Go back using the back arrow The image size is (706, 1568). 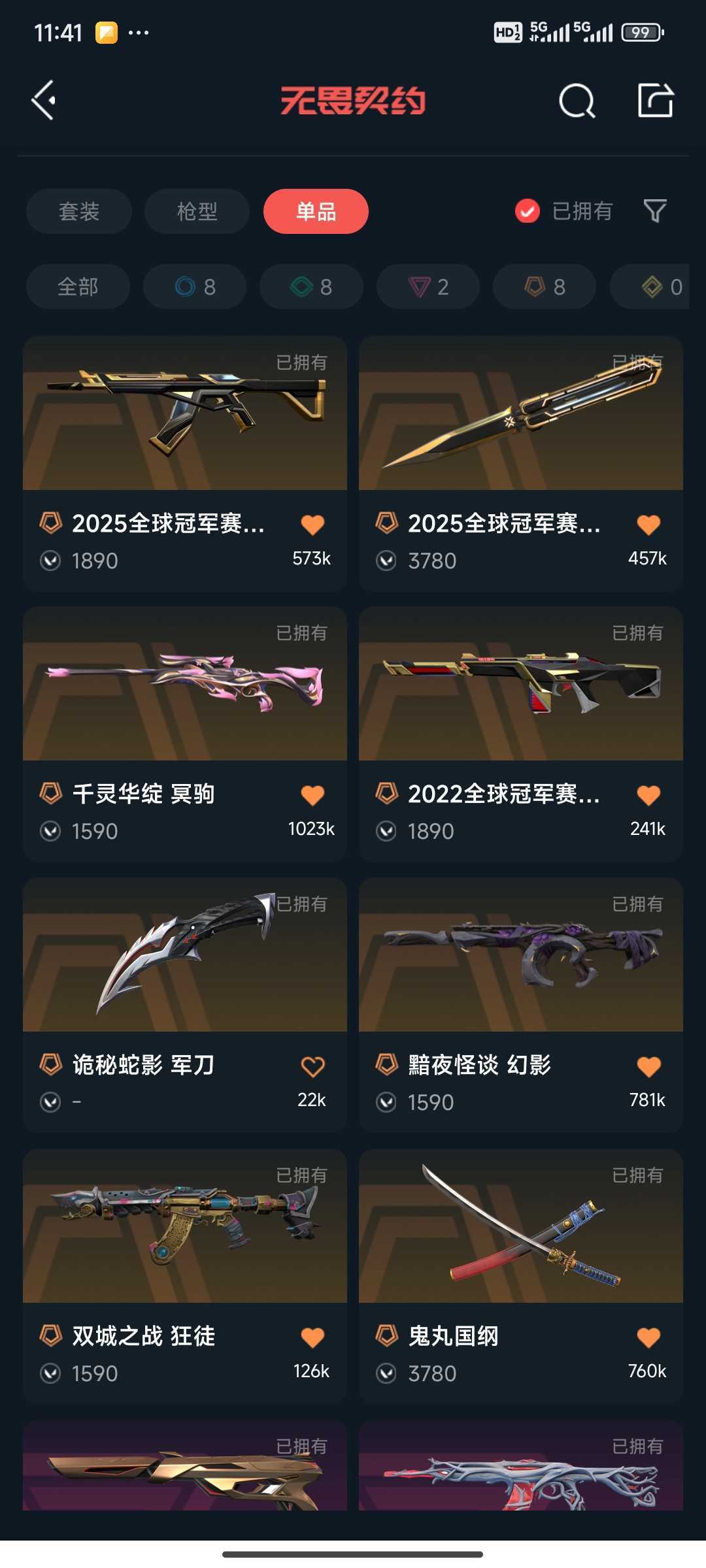[44, 101]
